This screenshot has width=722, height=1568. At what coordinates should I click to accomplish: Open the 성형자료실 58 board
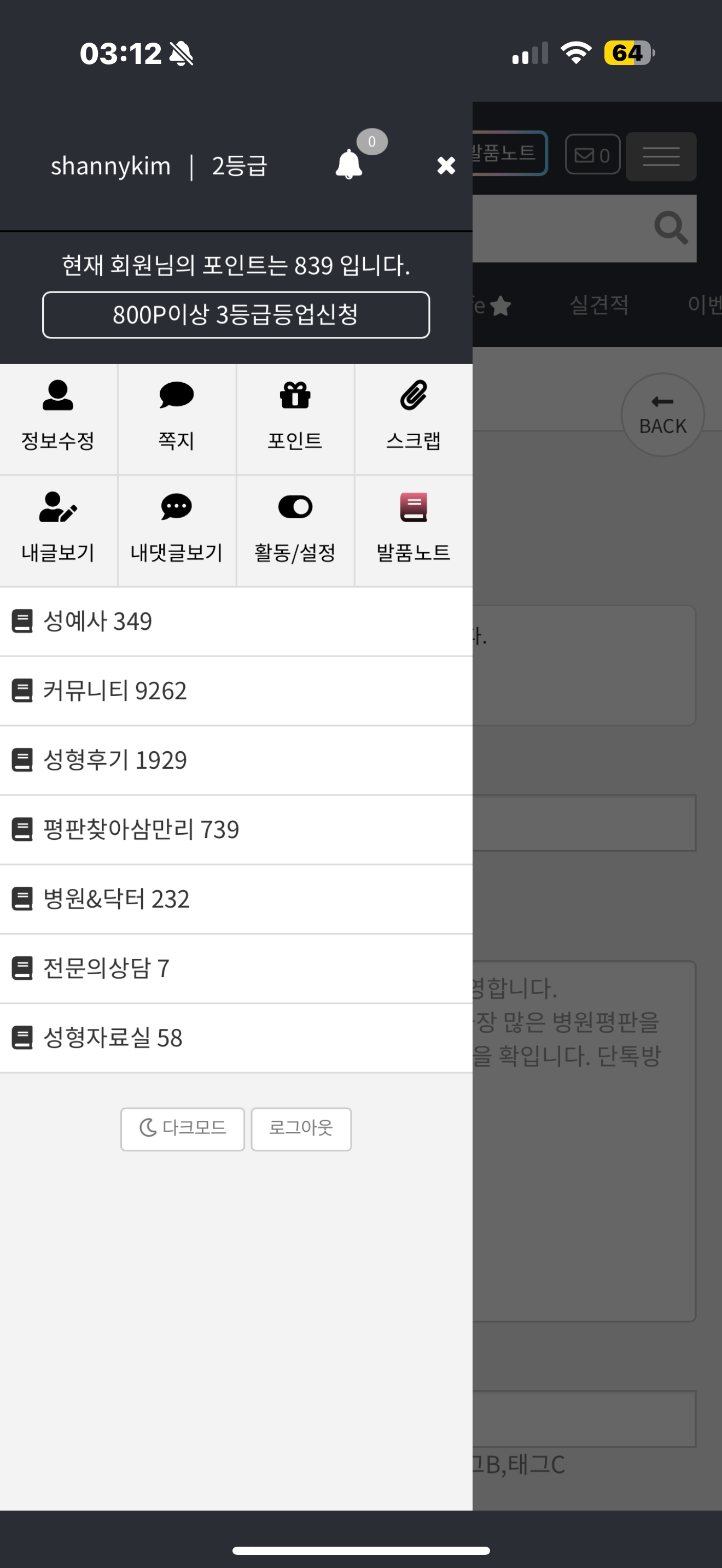tap(236, 1038)
